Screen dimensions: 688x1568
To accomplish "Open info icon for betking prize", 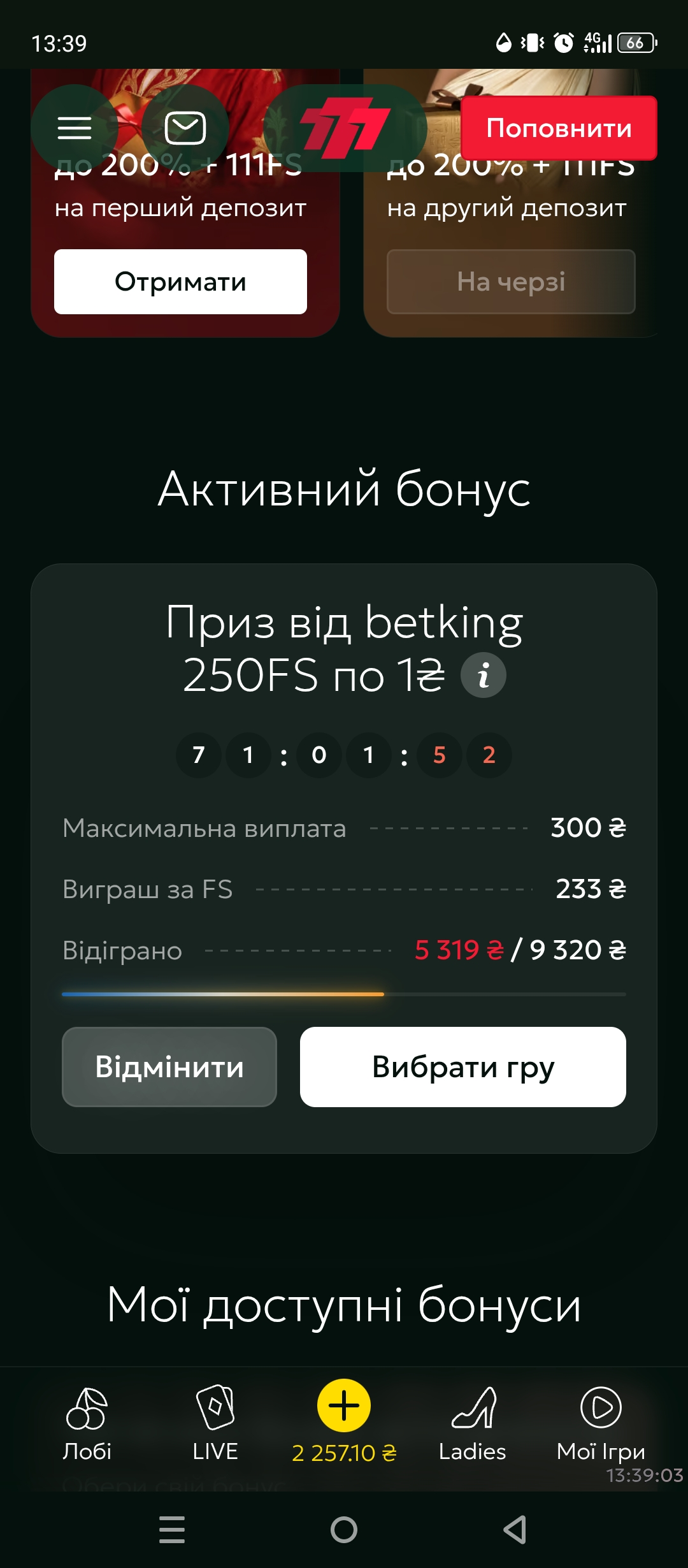I will pos(484,675).
